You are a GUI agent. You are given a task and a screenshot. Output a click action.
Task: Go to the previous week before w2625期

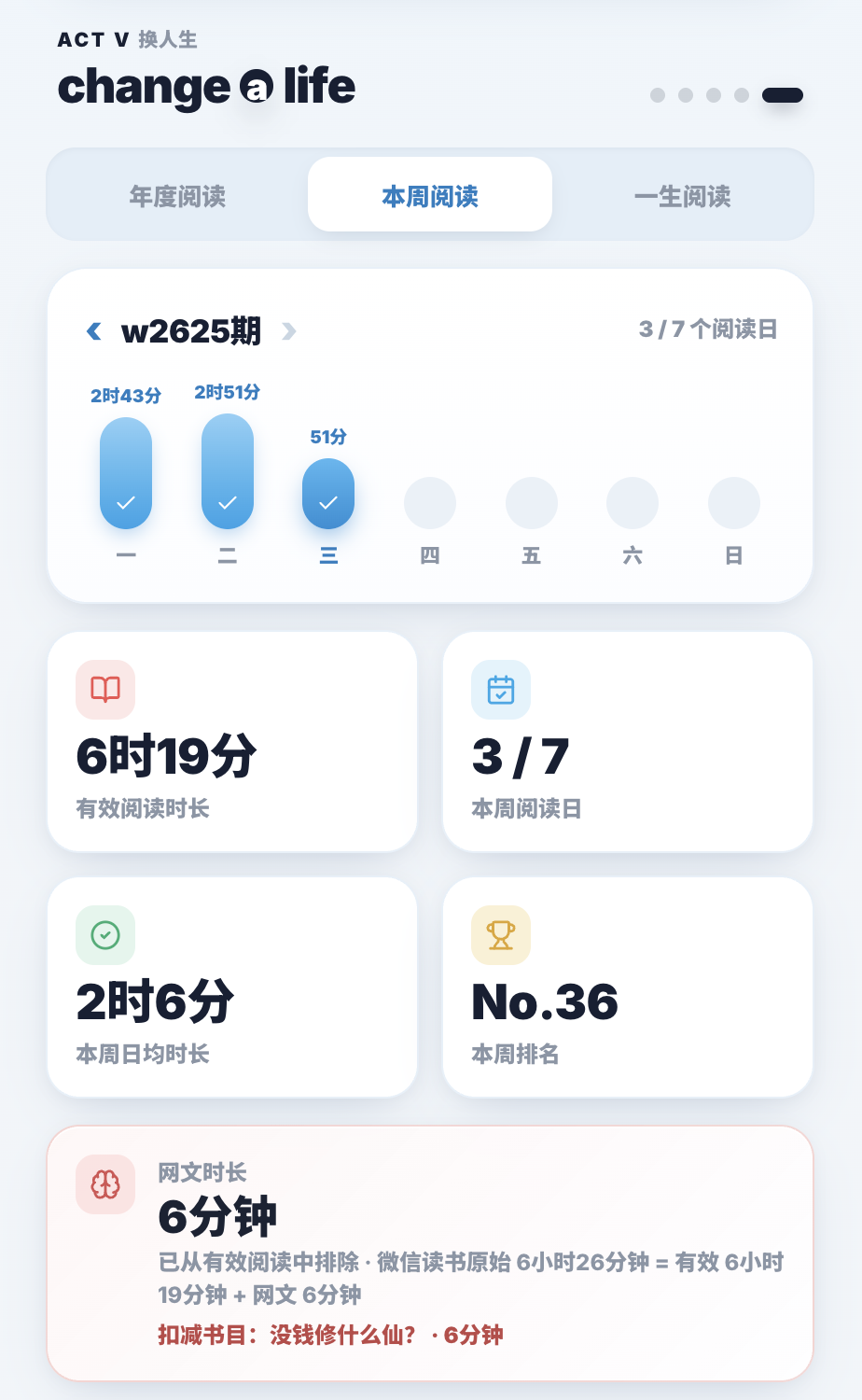click(94, 330)
